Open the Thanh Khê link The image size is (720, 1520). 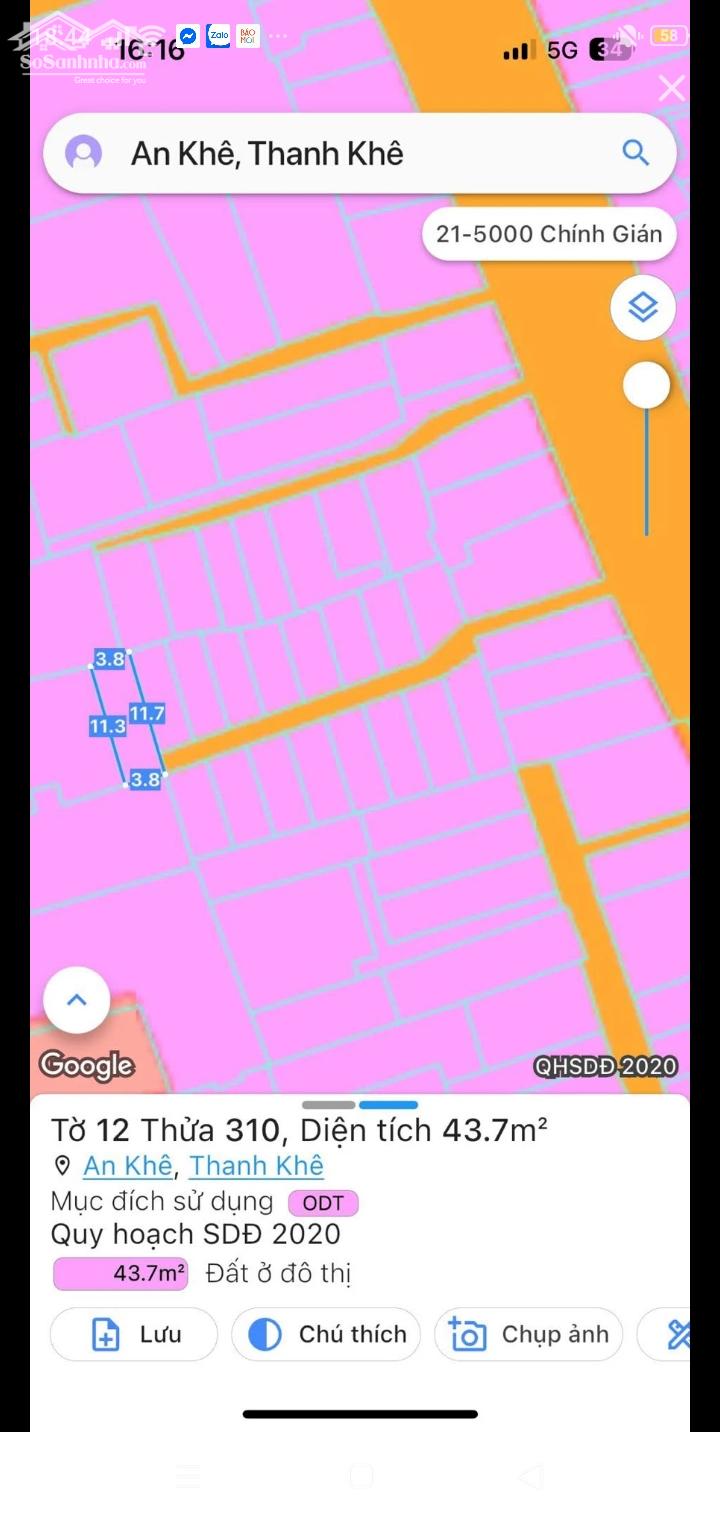256,1166
